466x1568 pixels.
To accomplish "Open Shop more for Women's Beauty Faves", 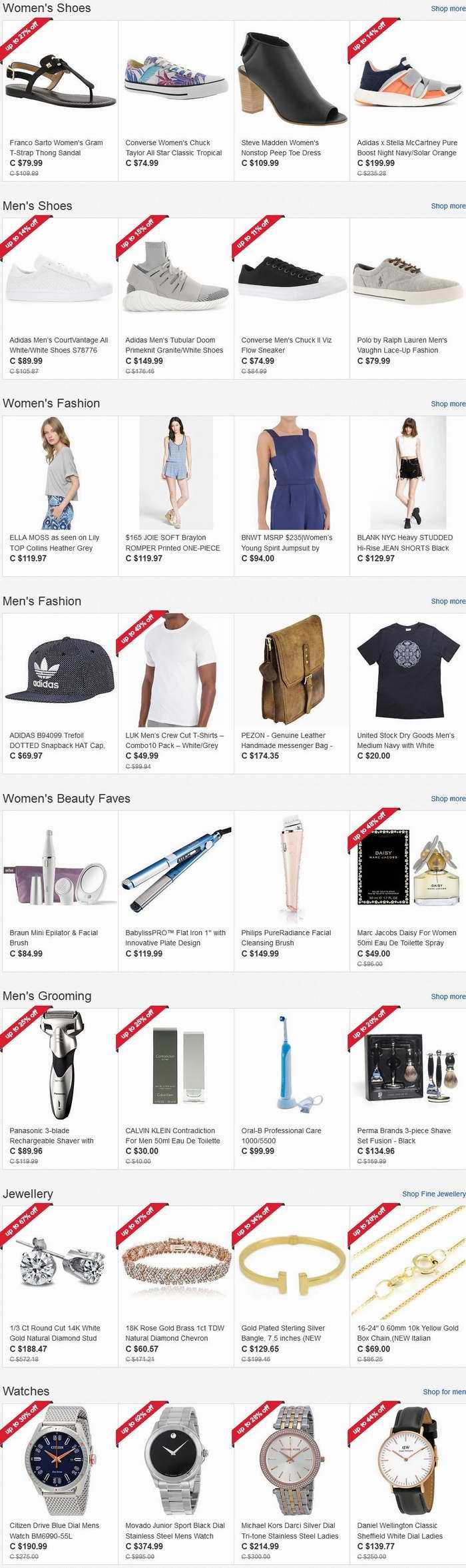I will click(447, 798).
